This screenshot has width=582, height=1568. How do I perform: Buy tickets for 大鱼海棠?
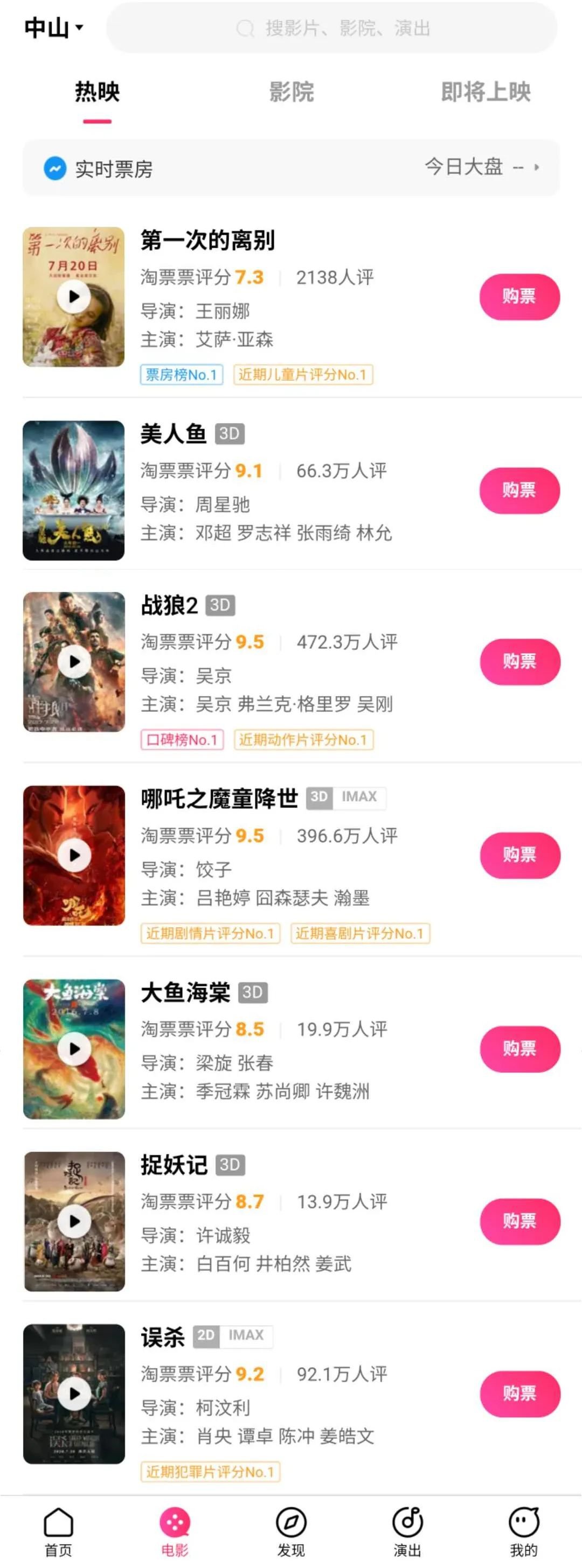(519, 1049)
